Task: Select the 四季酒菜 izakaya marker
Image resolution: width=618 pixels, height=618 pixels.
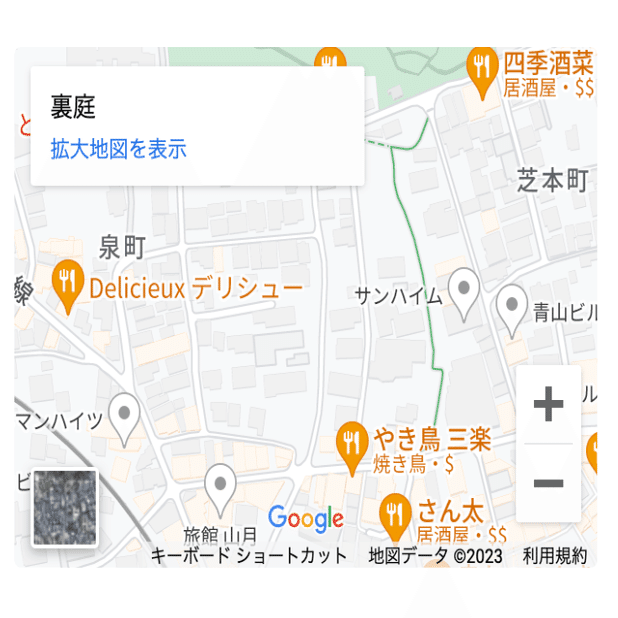Action: point(484,70)
